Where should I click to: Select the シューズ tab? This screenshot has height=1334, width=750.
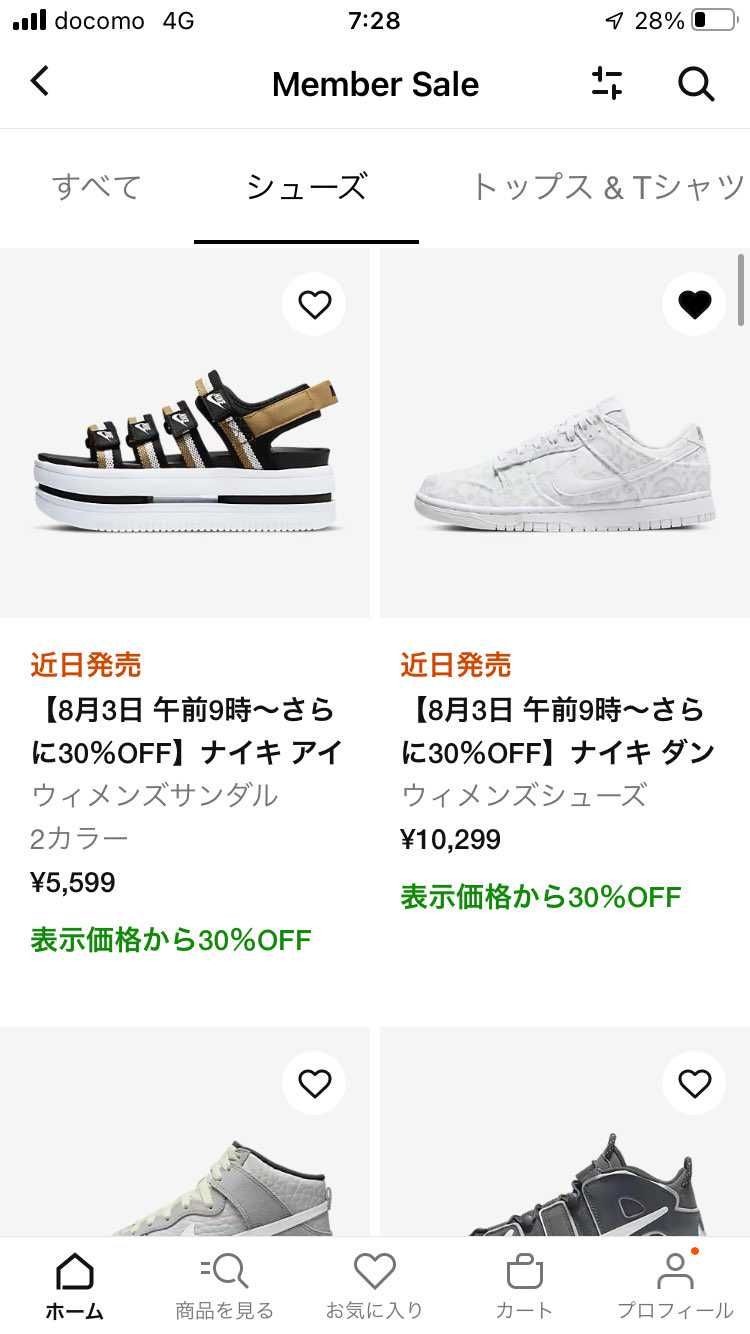[305, 187]
